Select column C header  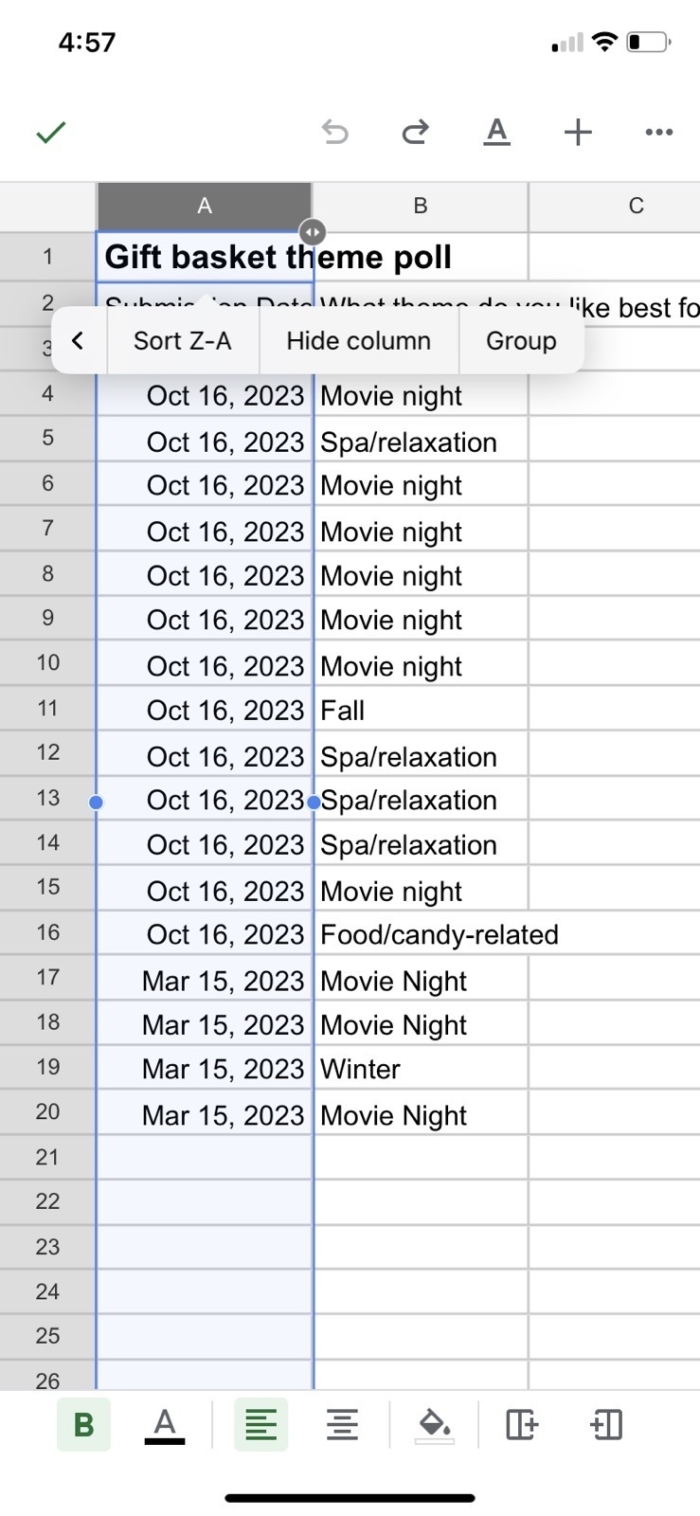636,206
